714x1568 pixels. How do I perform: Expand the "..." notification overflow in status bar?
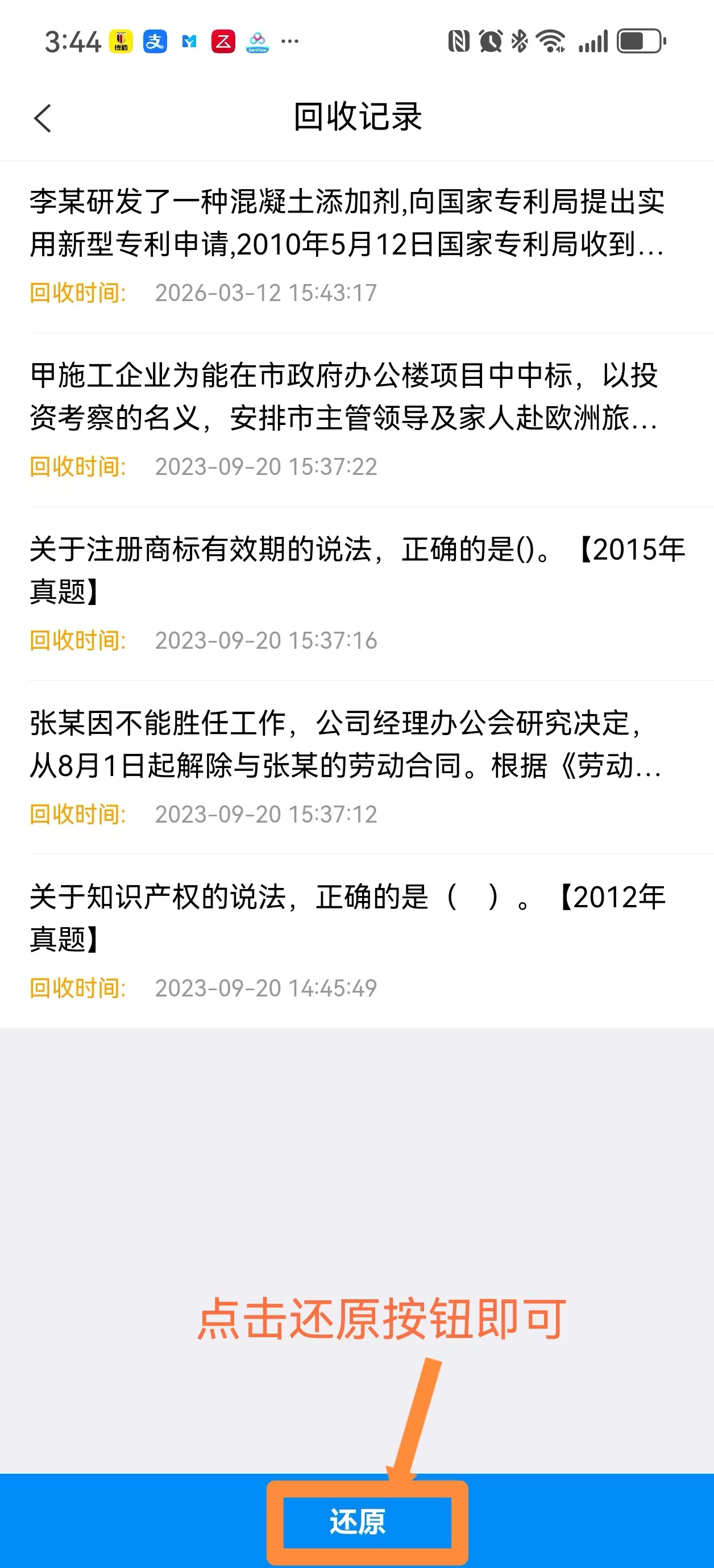pos(289,43)
